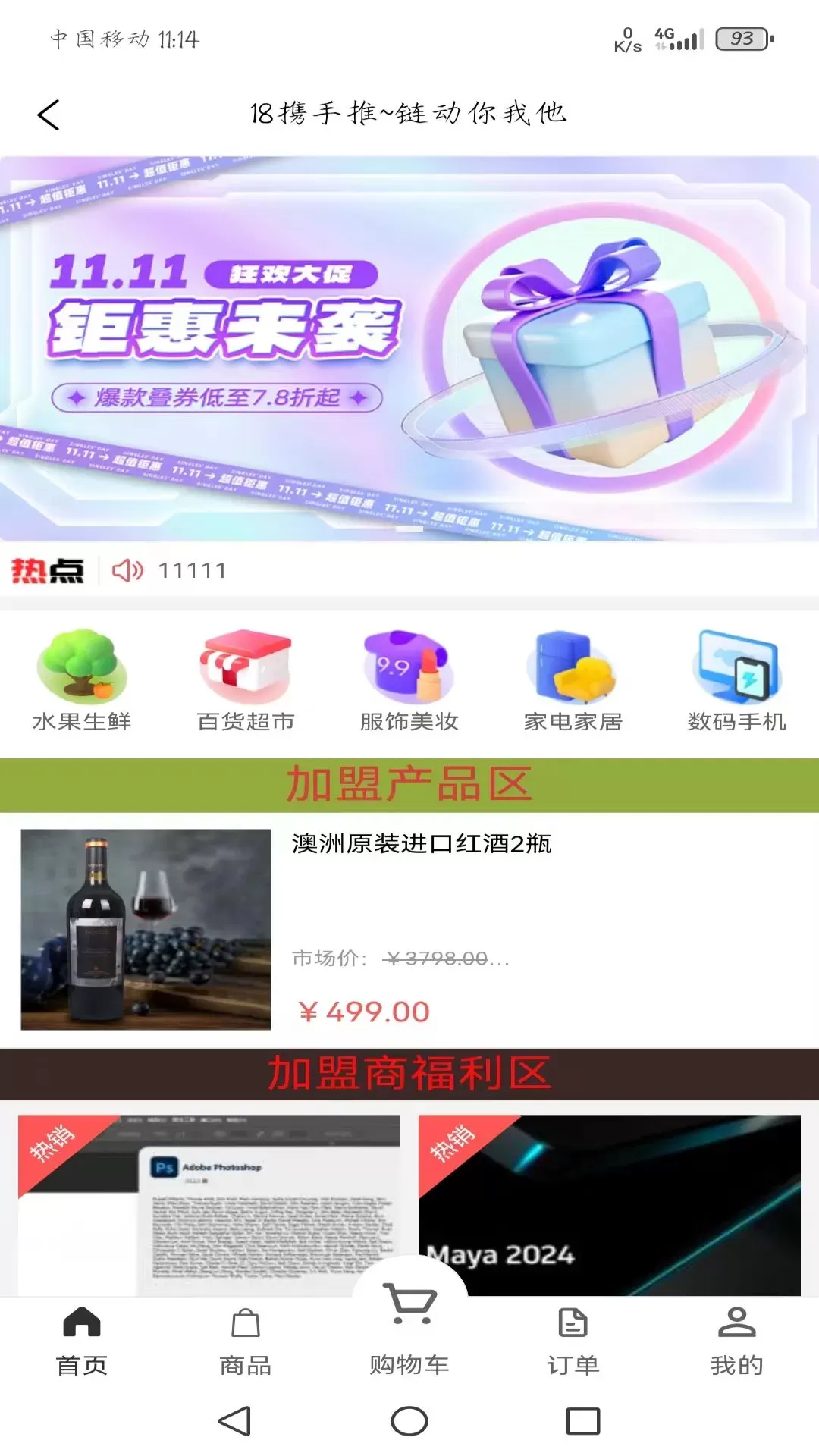Tap the system home button
This screenshot has width=819, height=1456.
[x=409, y=1421]
